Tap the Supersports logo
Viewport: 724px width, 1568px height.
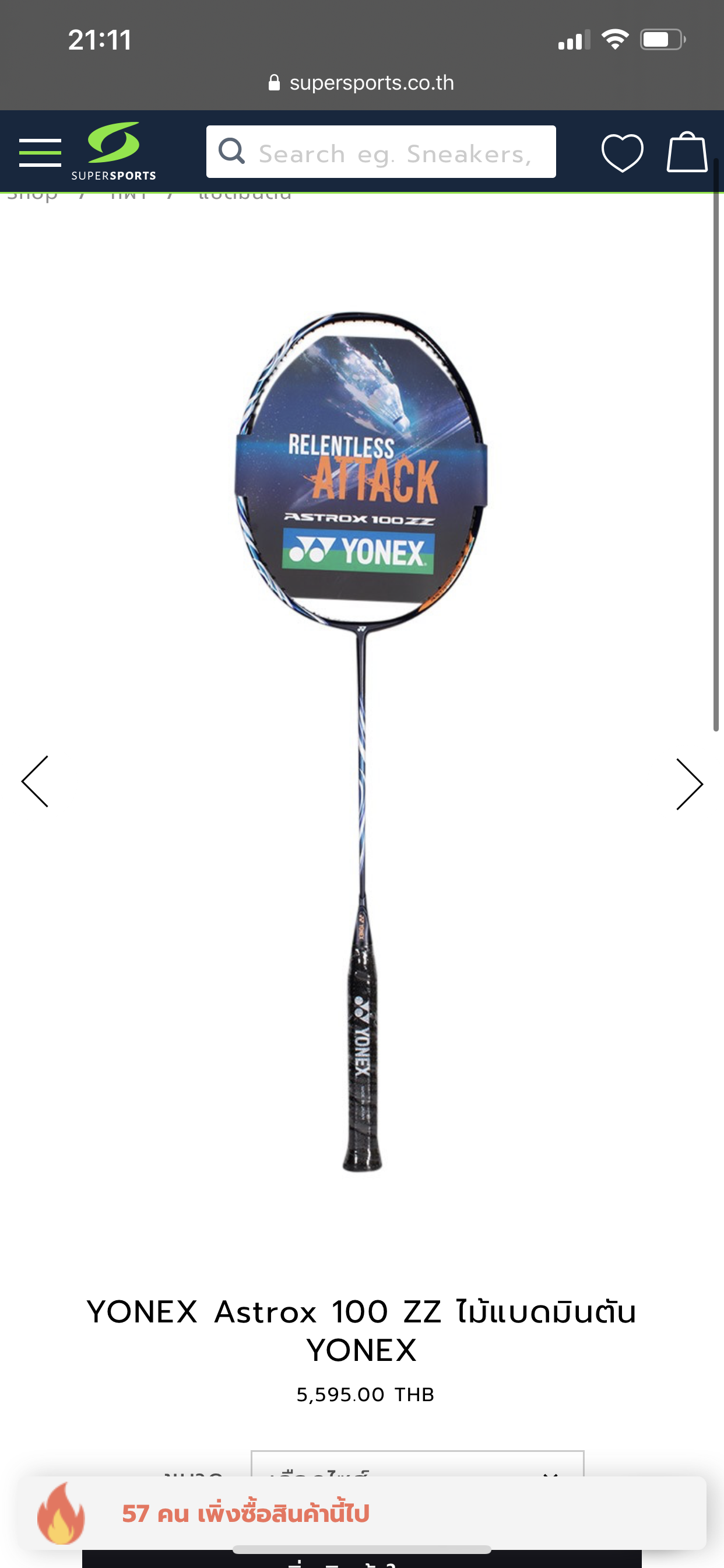[114, 151]
